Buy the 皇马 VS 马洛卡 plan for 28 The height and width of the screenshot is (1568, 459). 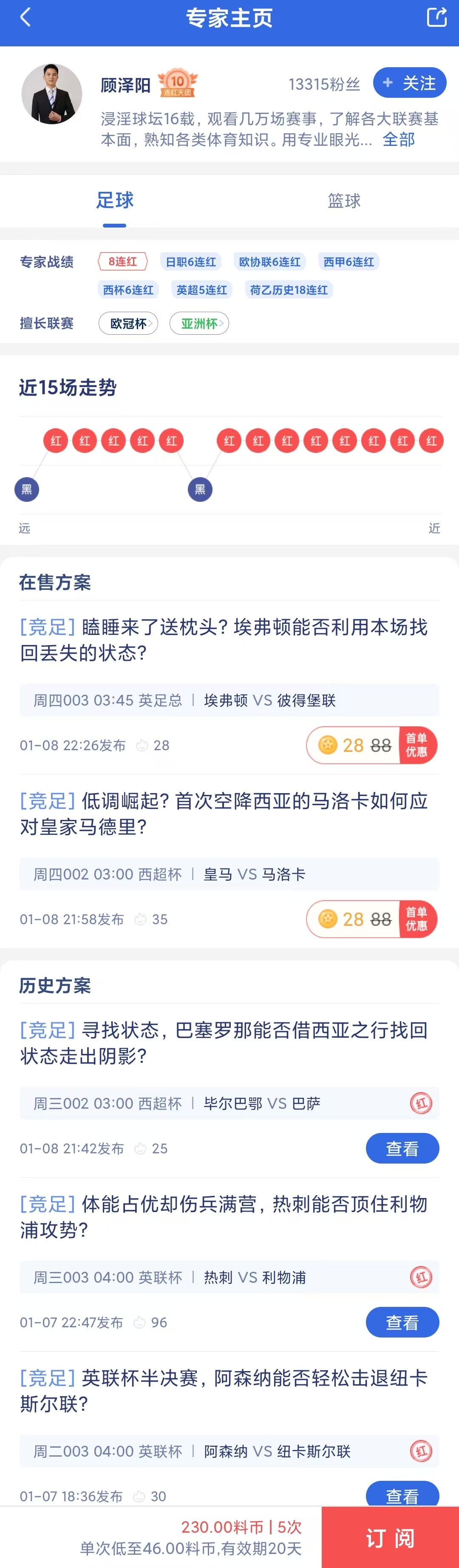click(x=371, y=919)
